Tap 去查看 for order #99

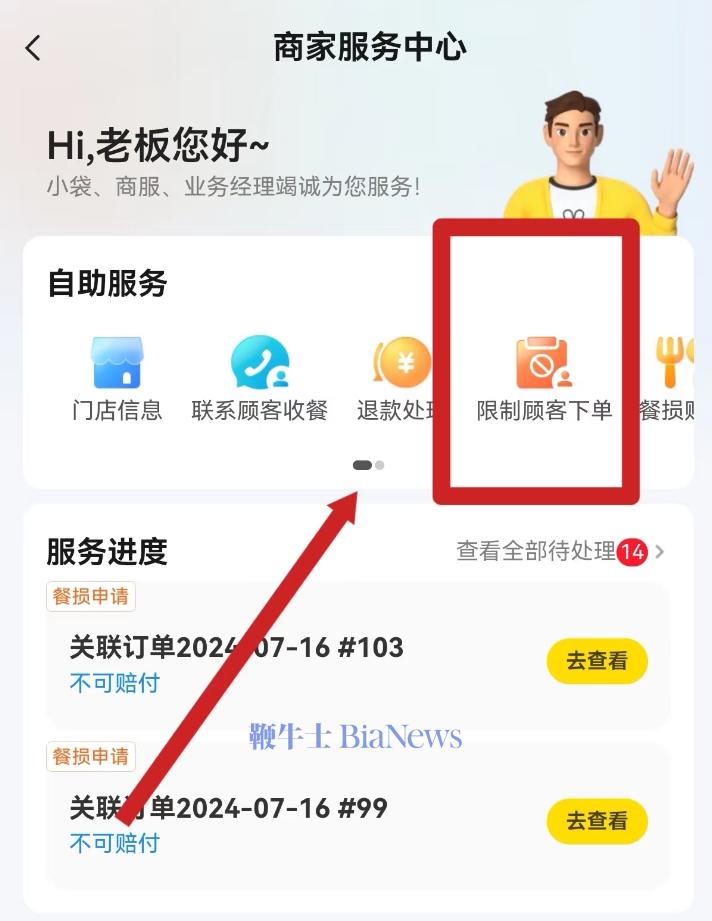coord(597,821)
